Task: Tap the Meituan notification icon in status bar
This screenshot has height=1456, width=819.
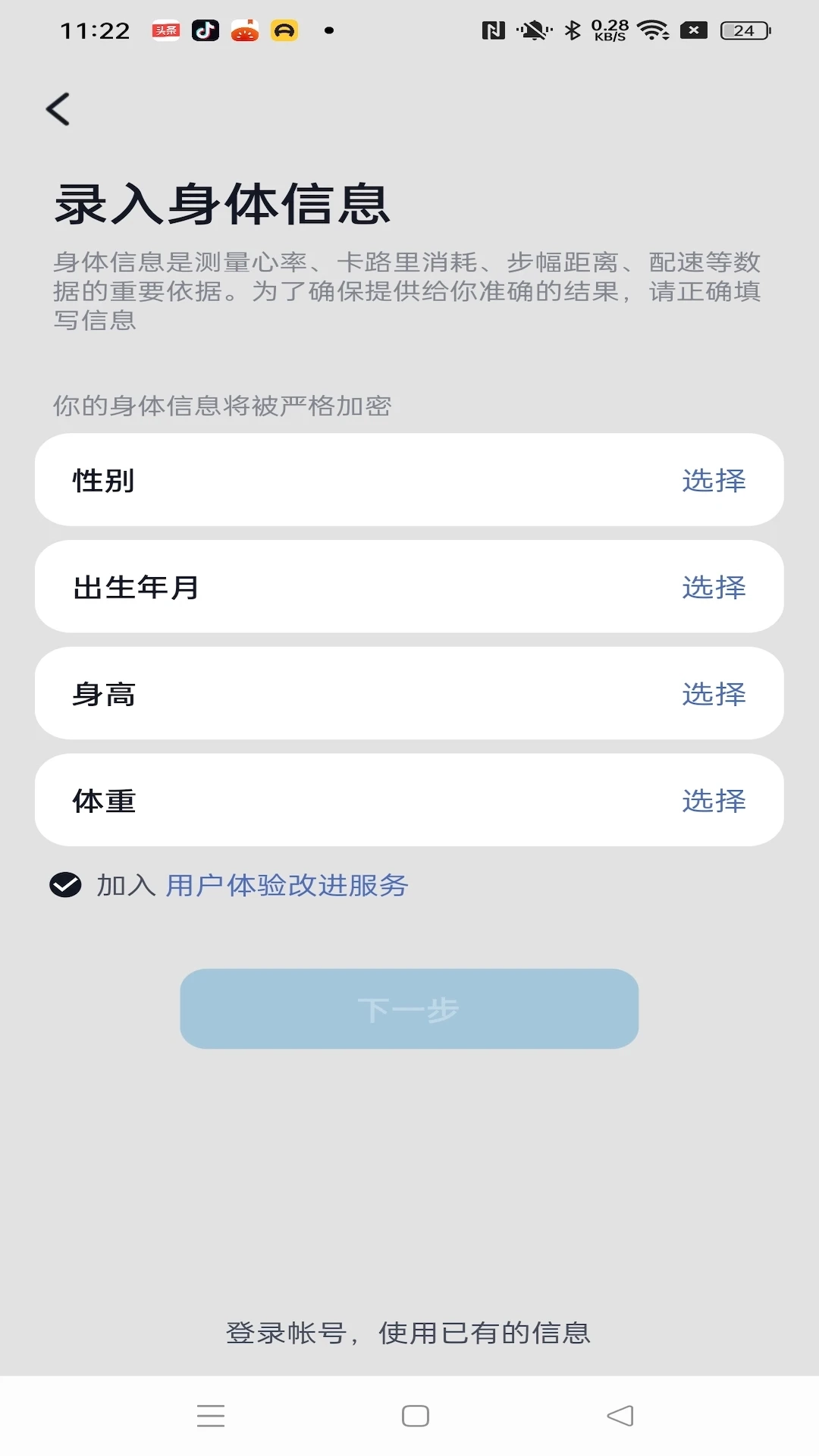Action: [244, 32]
